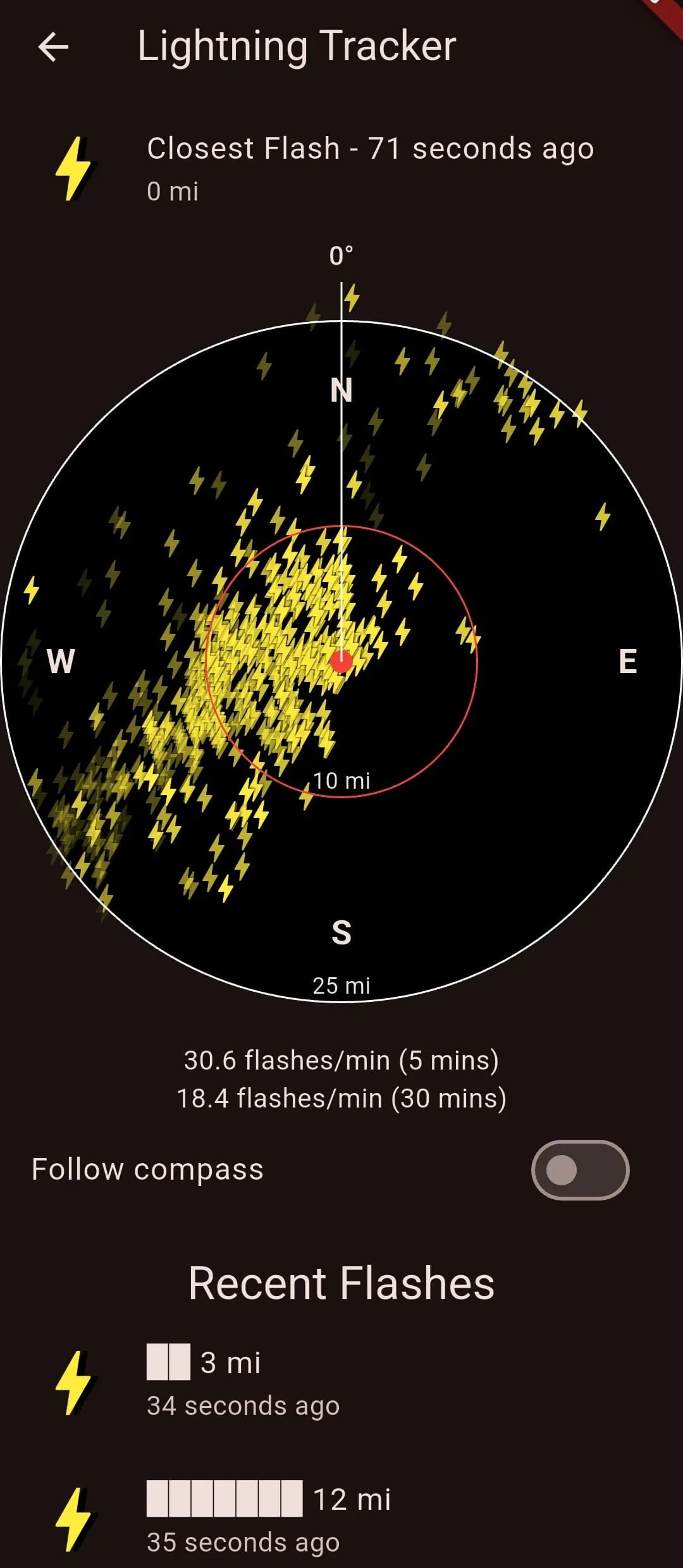Enable the Follow compass switch

(579, 1170)
